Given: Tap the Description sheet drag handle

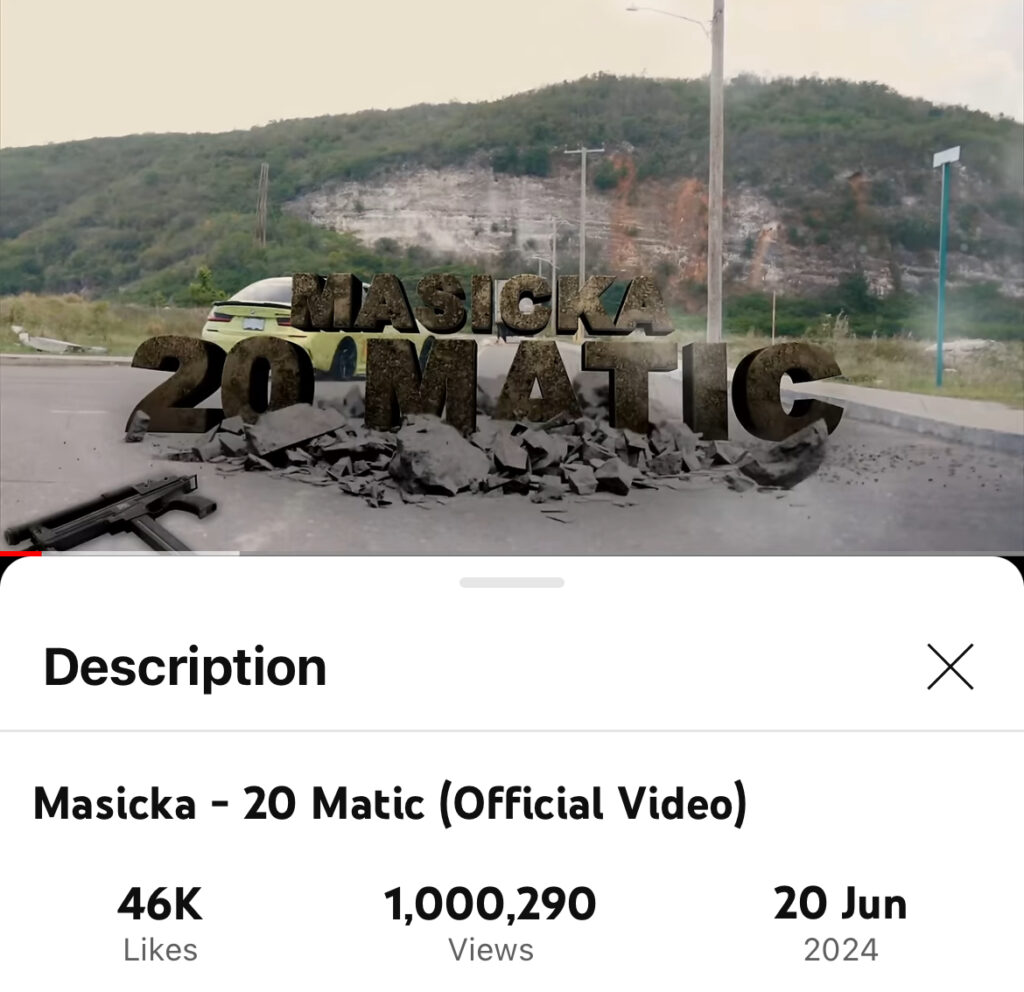Looking at the screenshot, I should [512, 582].
